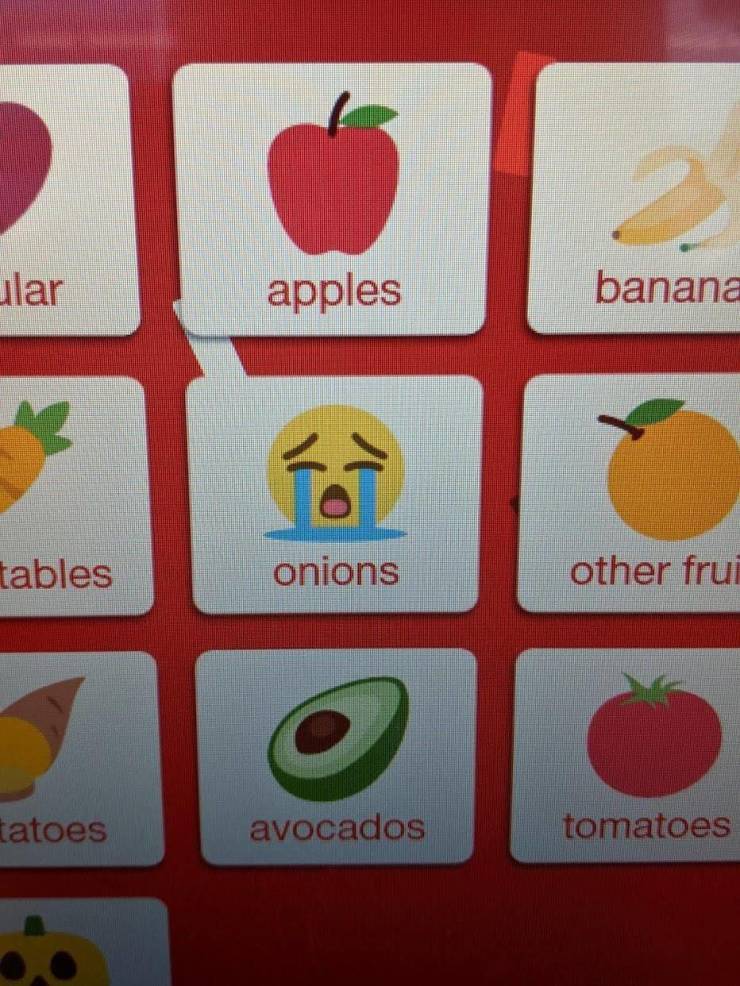740x986 pixels.
Task: Pick the avocados tile
Action: tap(336, 756)
